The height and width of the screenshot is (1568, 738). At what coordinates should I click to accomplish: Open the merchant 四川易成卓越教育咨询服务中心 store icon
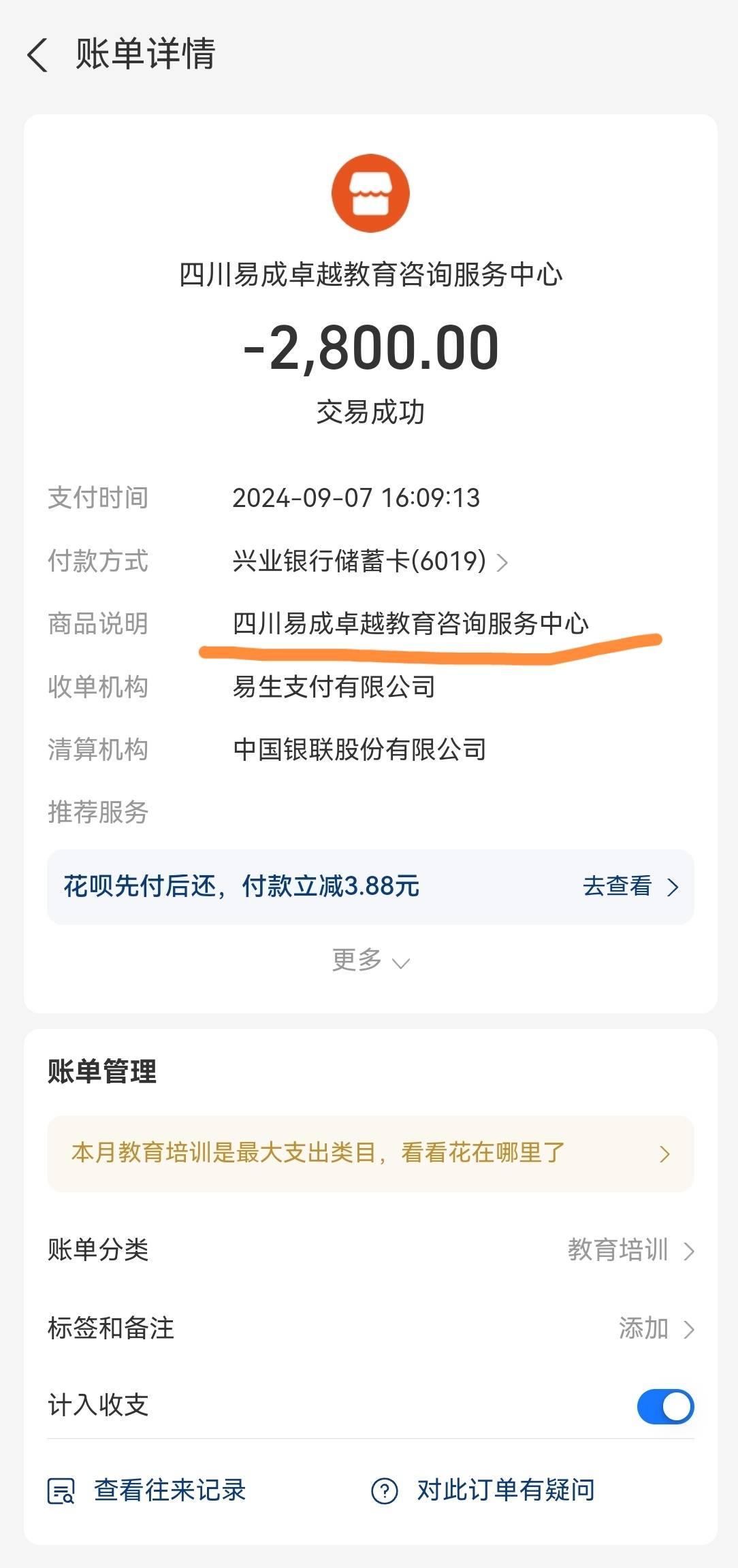[x=370, y=193]
